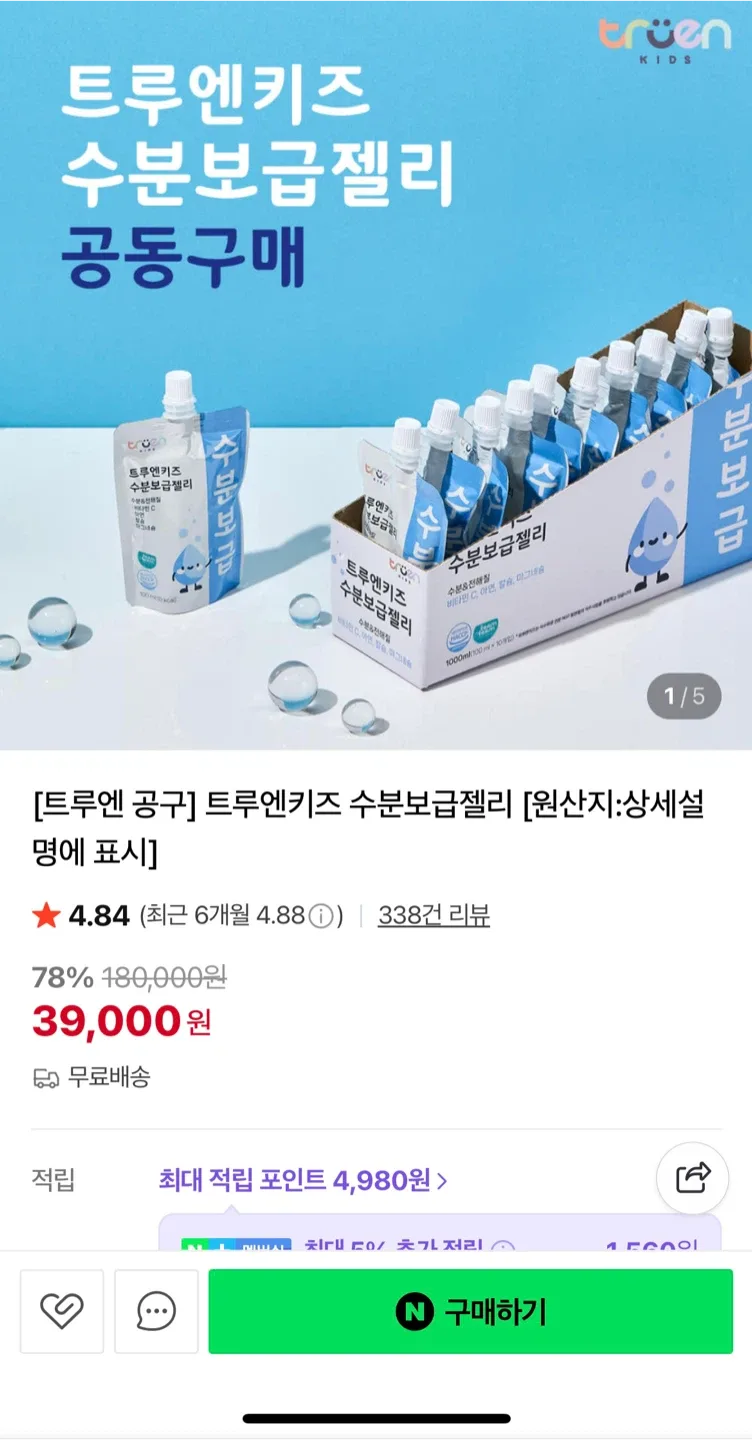View 최대 적립 포인트 4,980원 details
Image resolution: width=752 pixels, height=1440 pixels.
click(302, 1180)
